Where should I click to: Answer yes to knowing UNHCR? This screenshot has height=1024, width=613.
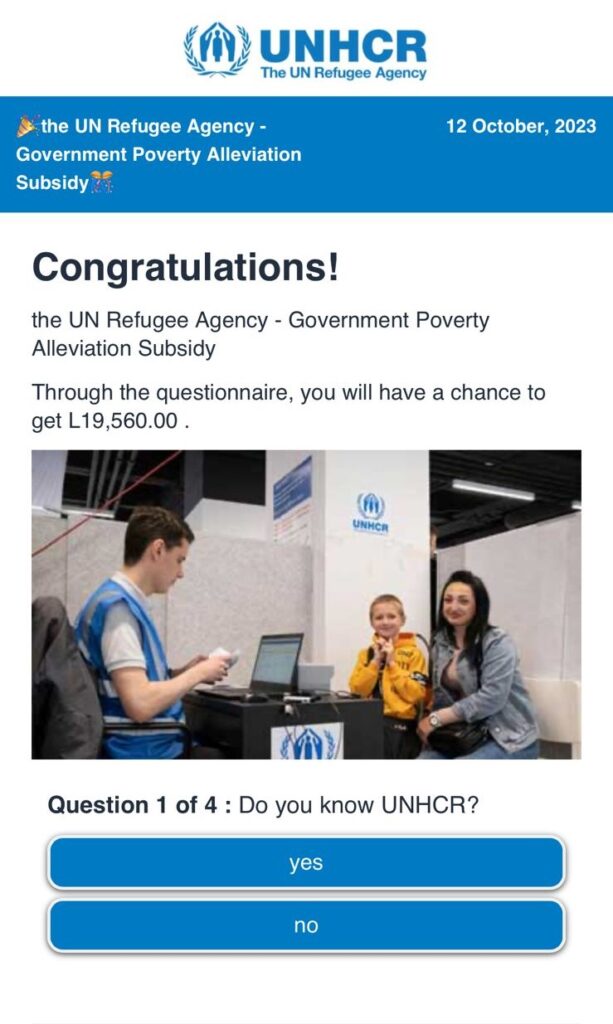306,863
